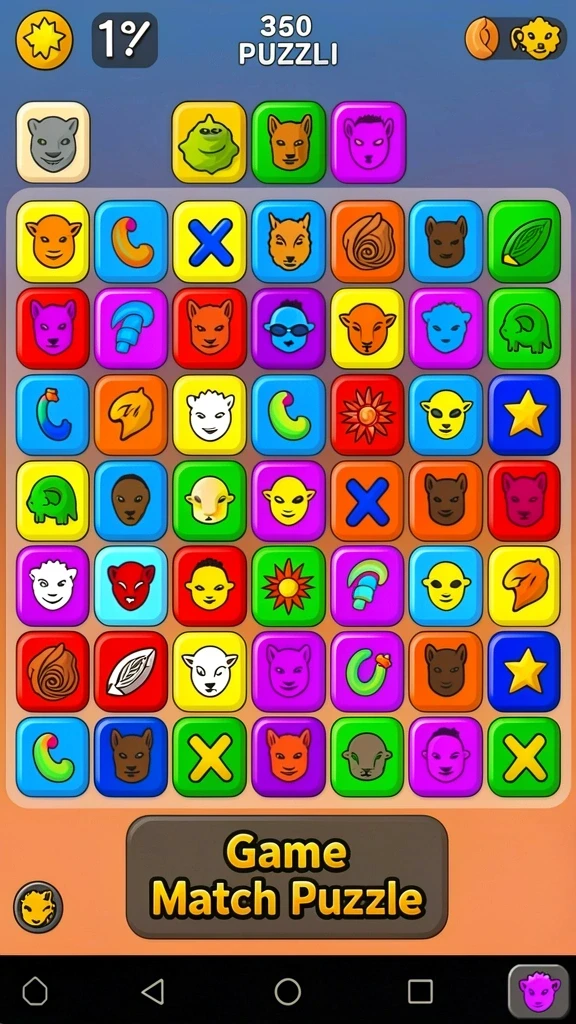The image size is (576, 1024).
Task: Open recent apps with the square button
Action: [x=421, y=991]
